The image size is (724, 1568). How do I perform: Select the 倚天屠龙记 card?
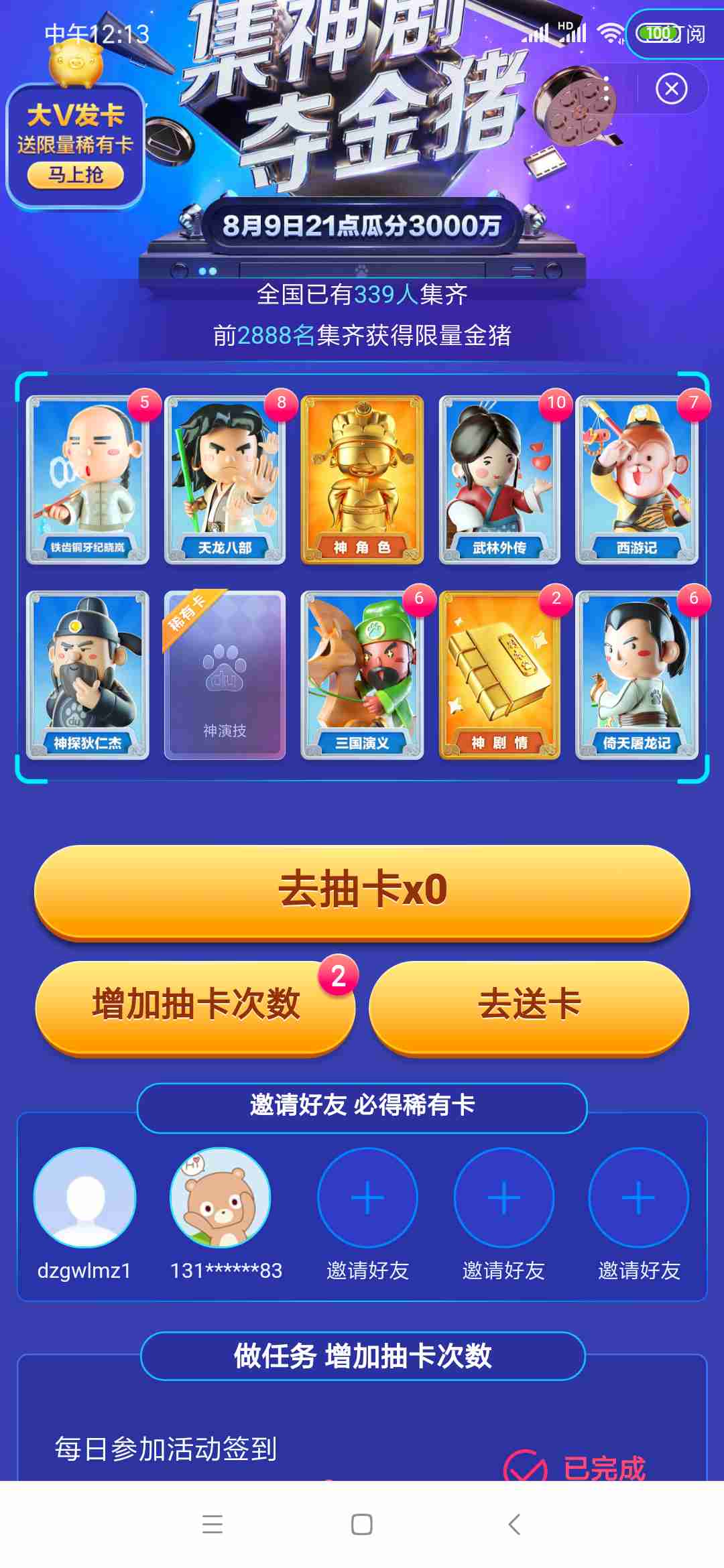(x=637, y=675)
